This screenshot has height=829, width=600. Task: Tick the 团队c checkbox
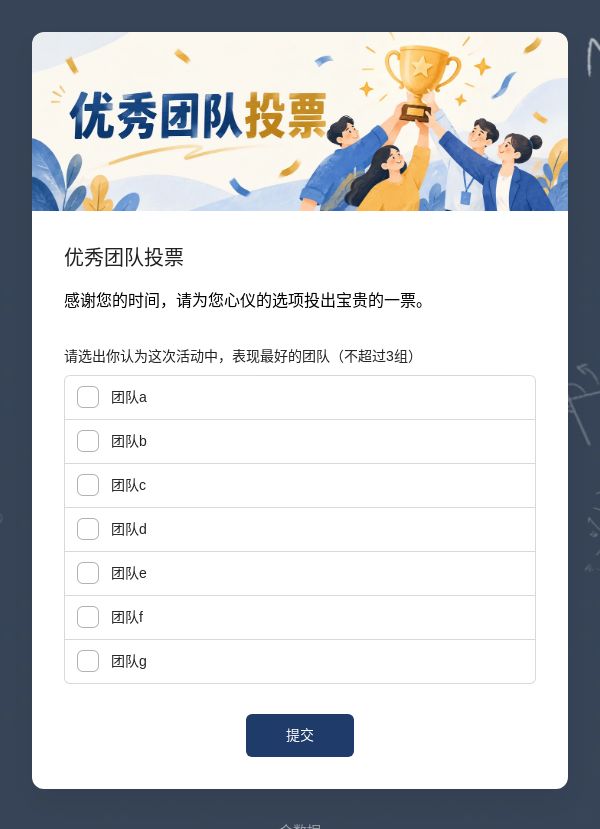tap(88, 485)
